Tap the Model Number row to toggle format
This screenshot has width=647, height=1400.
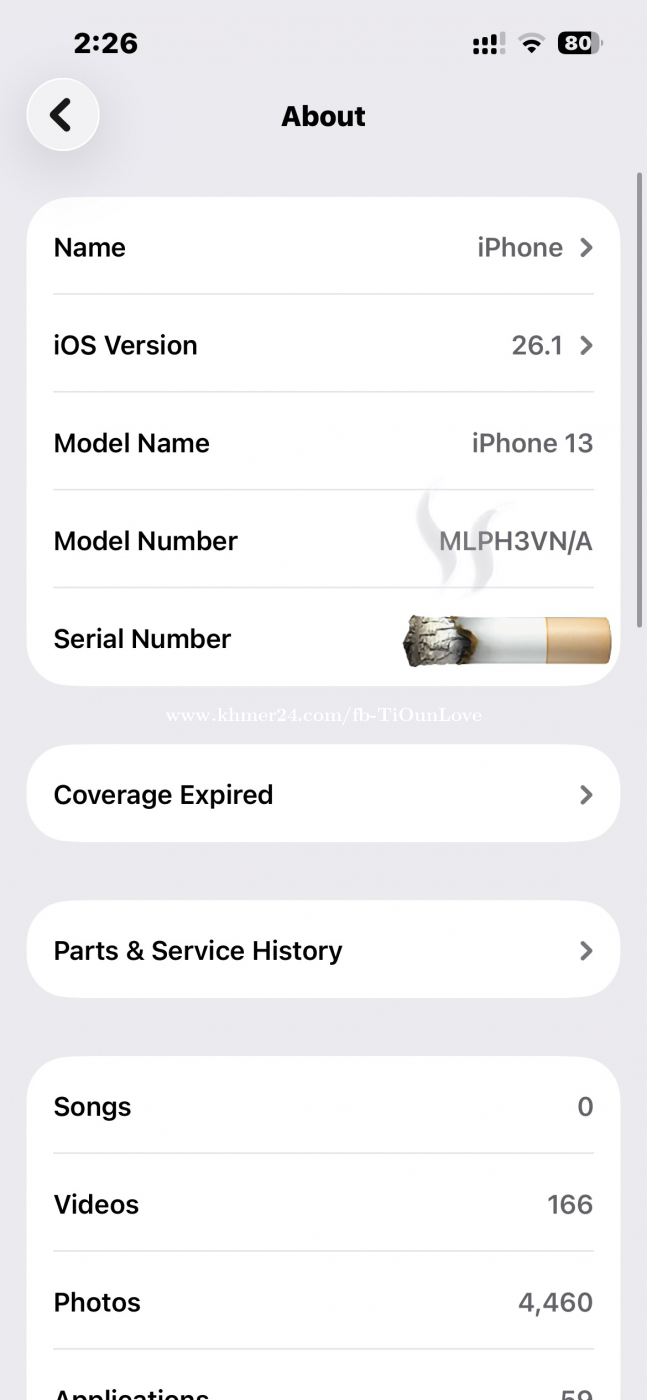coord(323,541)
